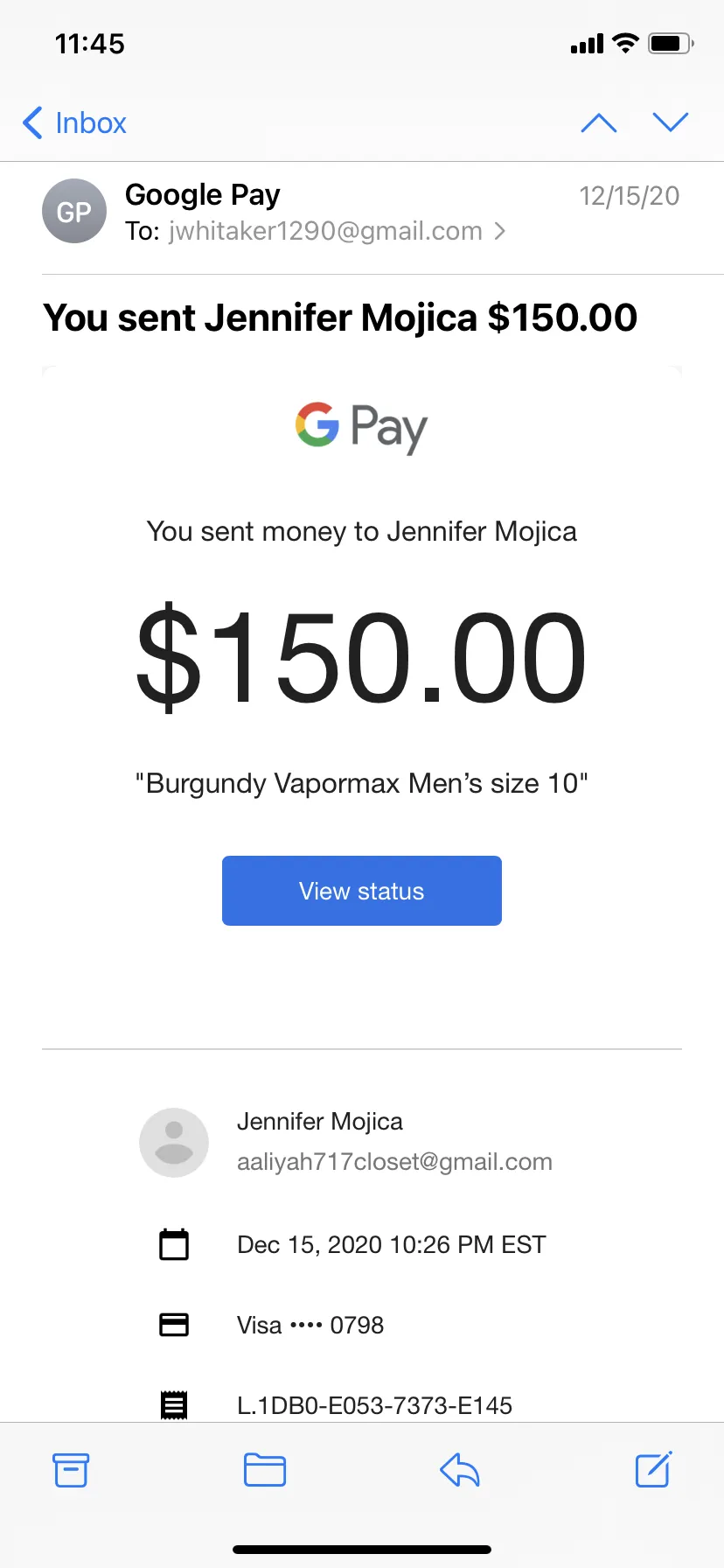Move this email to a folder
The width and height of the screenshot is (724, 1568).
[x=265, y=1470]
